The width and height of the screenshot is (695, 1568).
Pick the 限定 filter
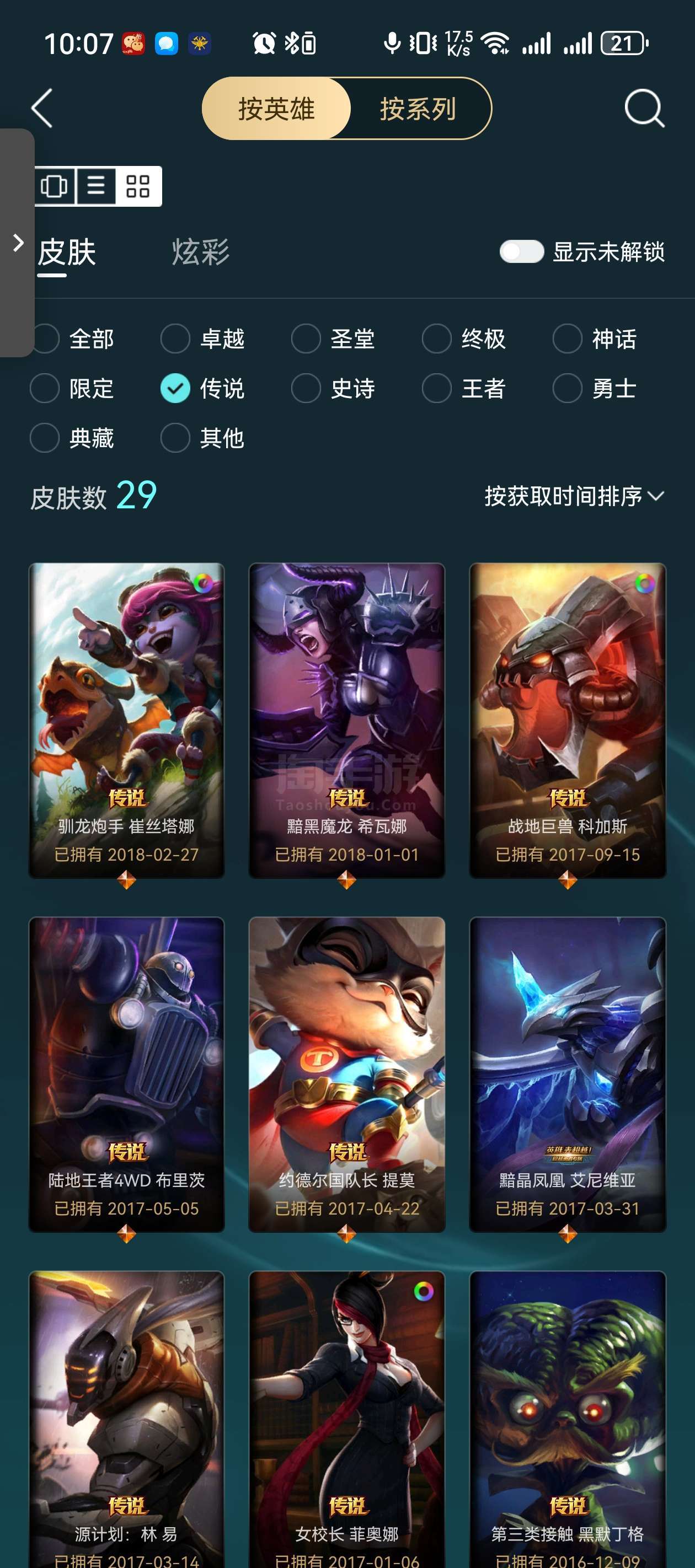click(72, 388)
